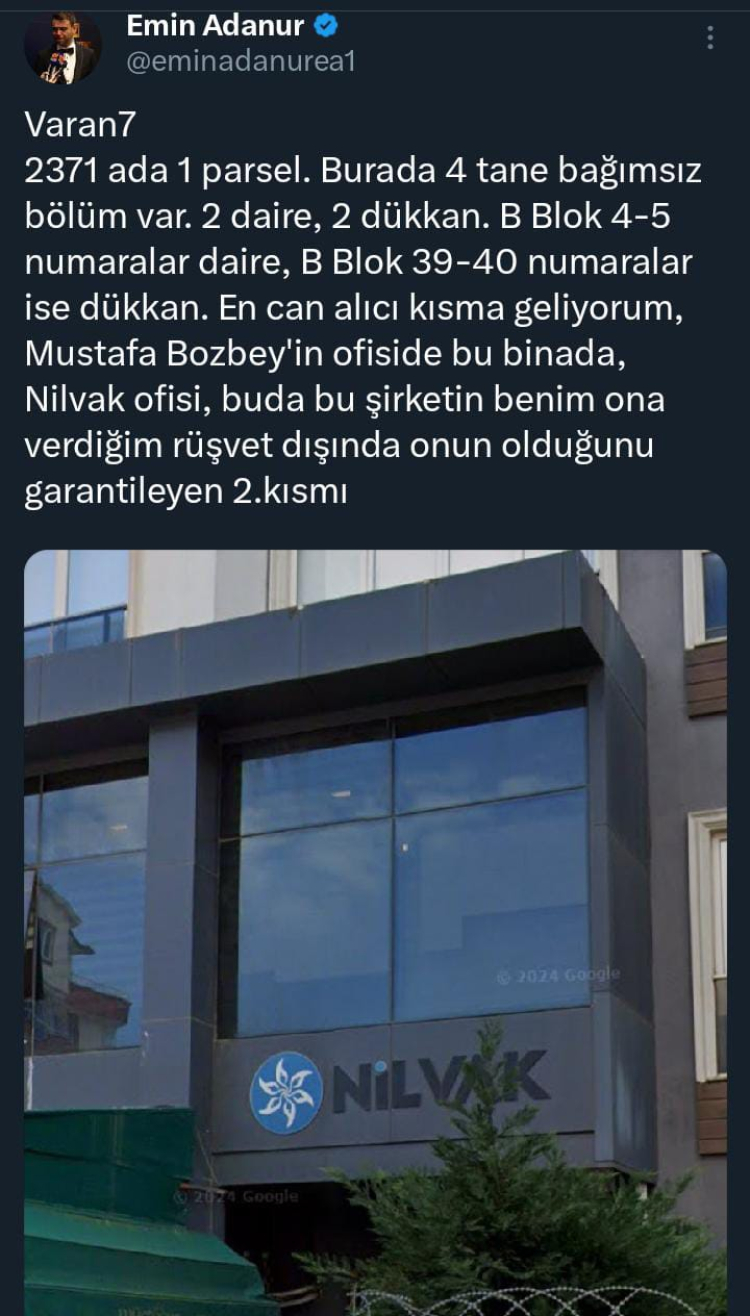Image resolution: width=750 pixels, height=1316 pixels.
Task: Visit the @eminadanurea1 profile handle
Action: pos(241,62)
